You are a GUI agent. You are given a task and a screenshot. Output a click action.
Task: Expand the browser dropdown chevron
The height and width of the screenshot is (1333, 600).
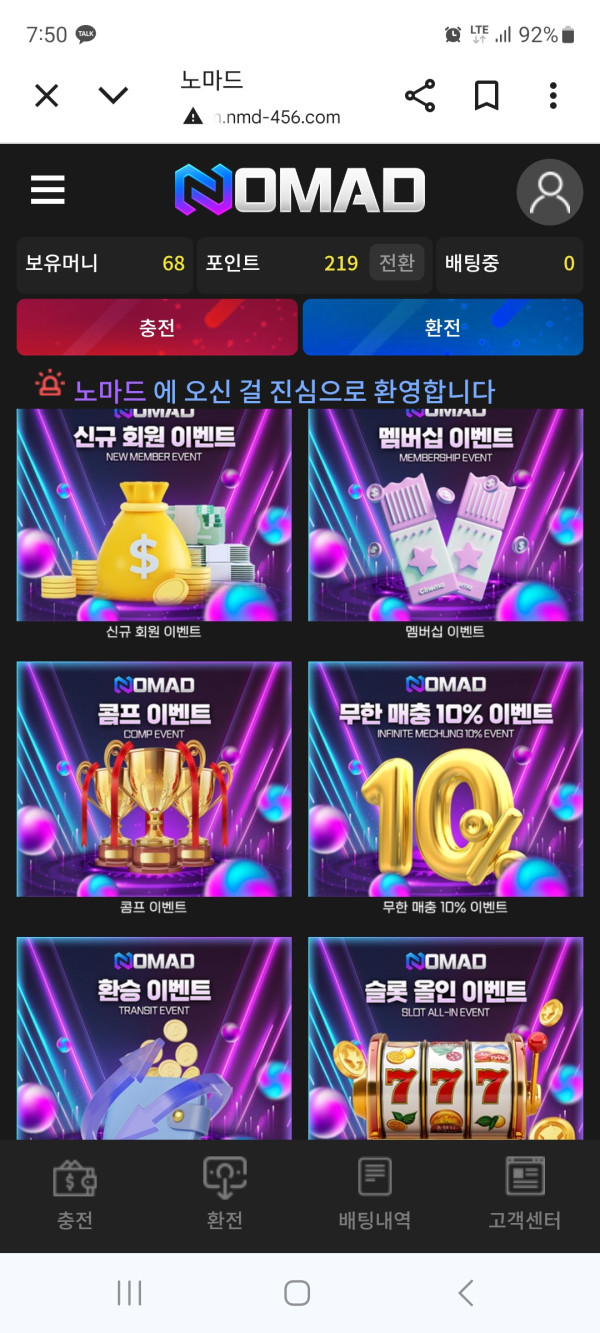[113, 96]
